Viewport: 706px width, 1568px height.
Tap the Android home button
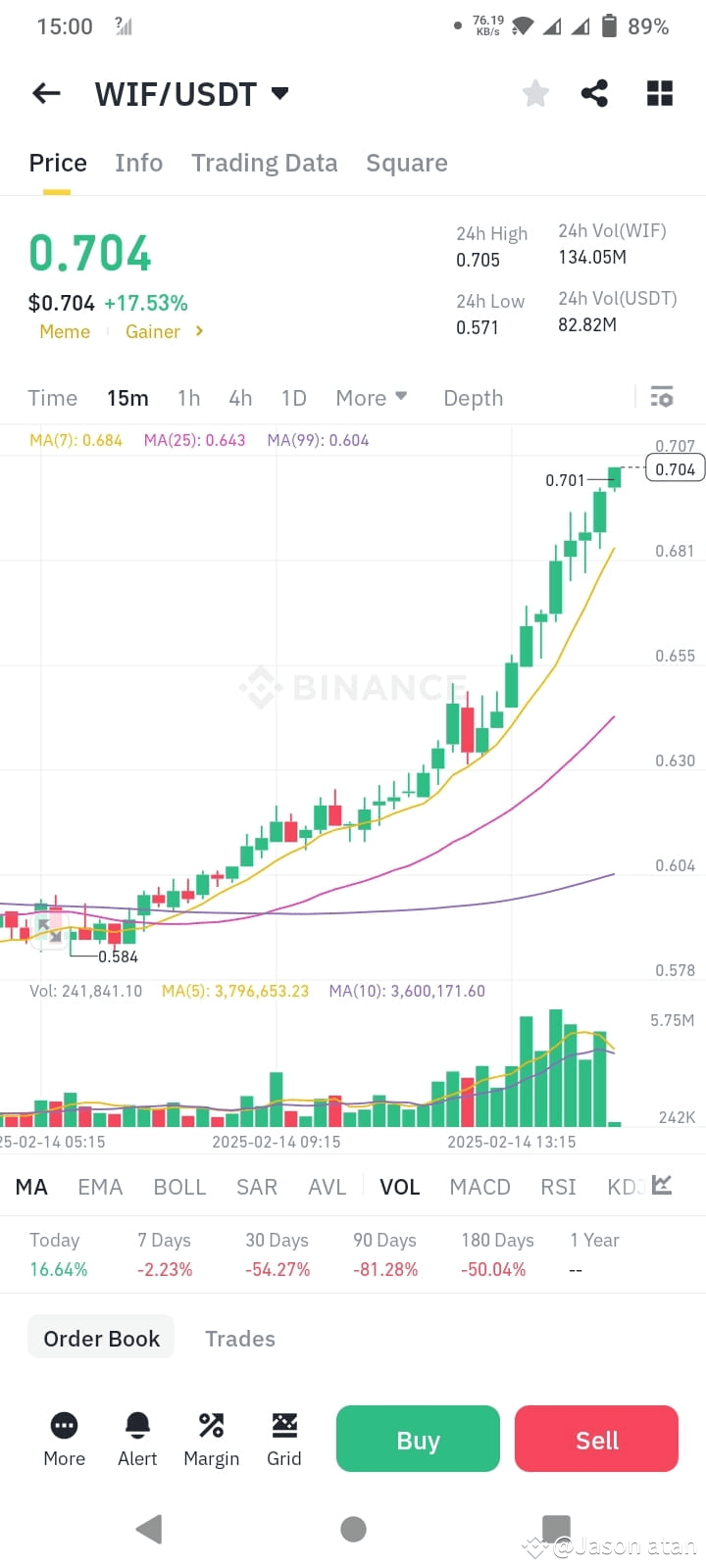pos(353,1528)
